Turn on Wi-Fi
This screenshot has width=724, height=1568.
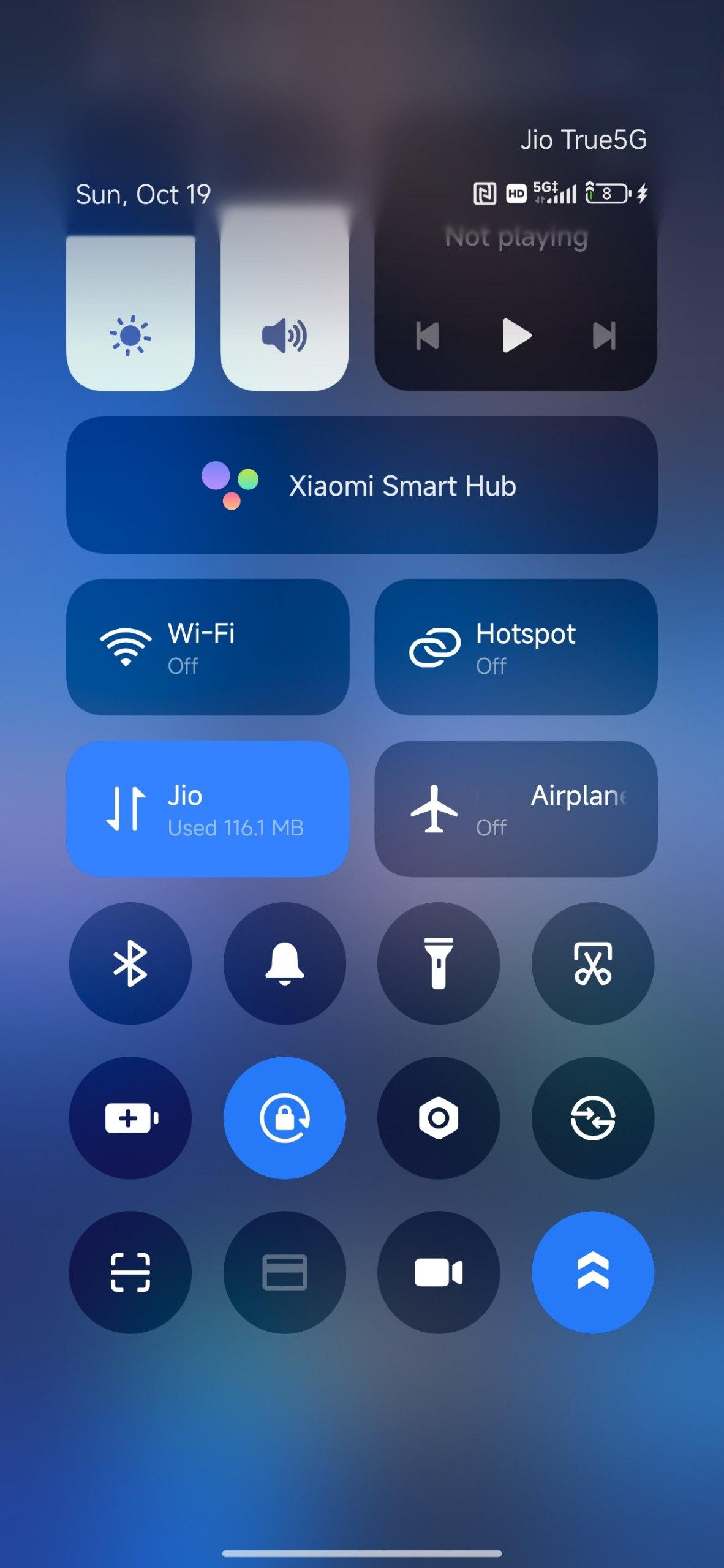coord(207,647)
